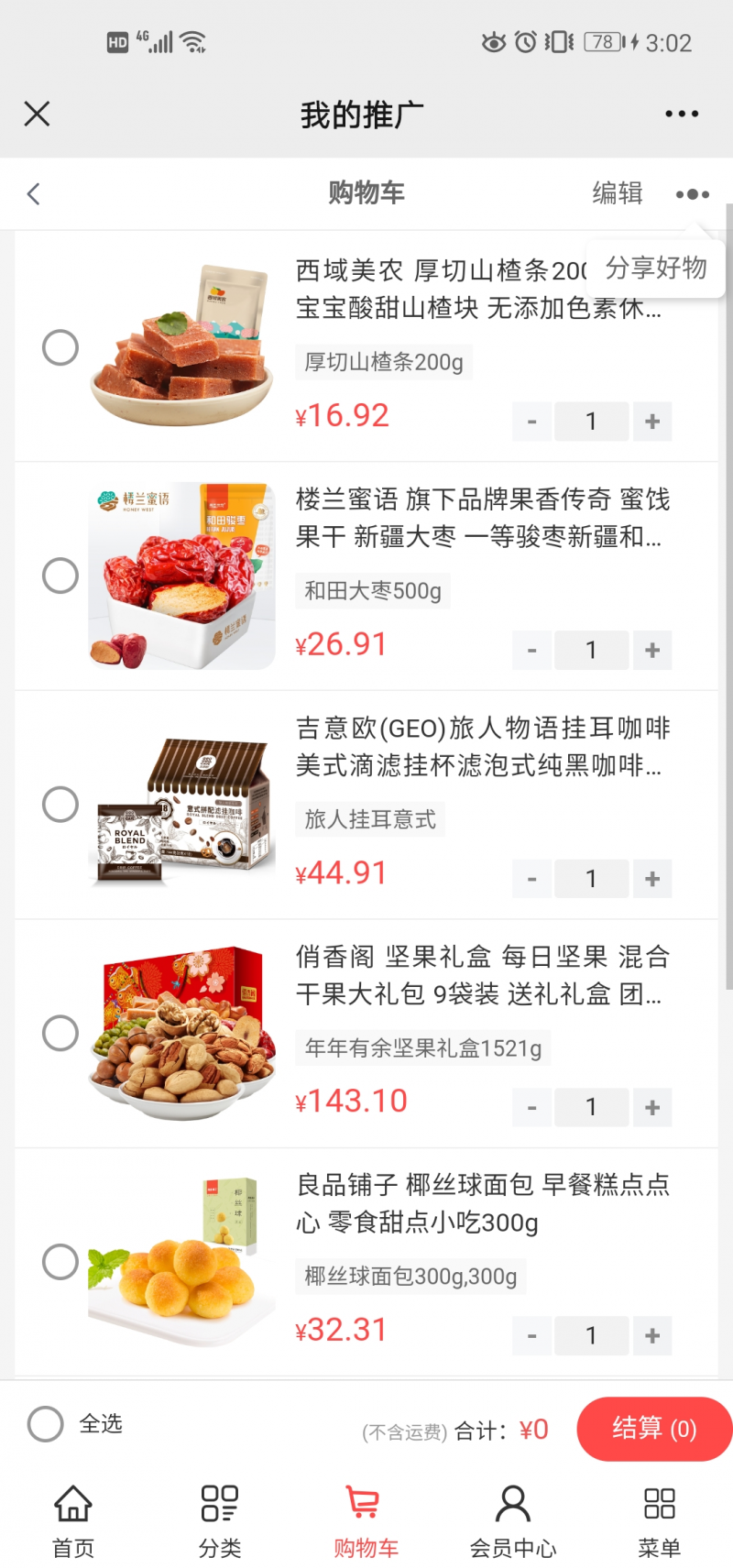Tap the 分享好物 popup option
The width and height of the screenshot is (733, 1568).
656,268
